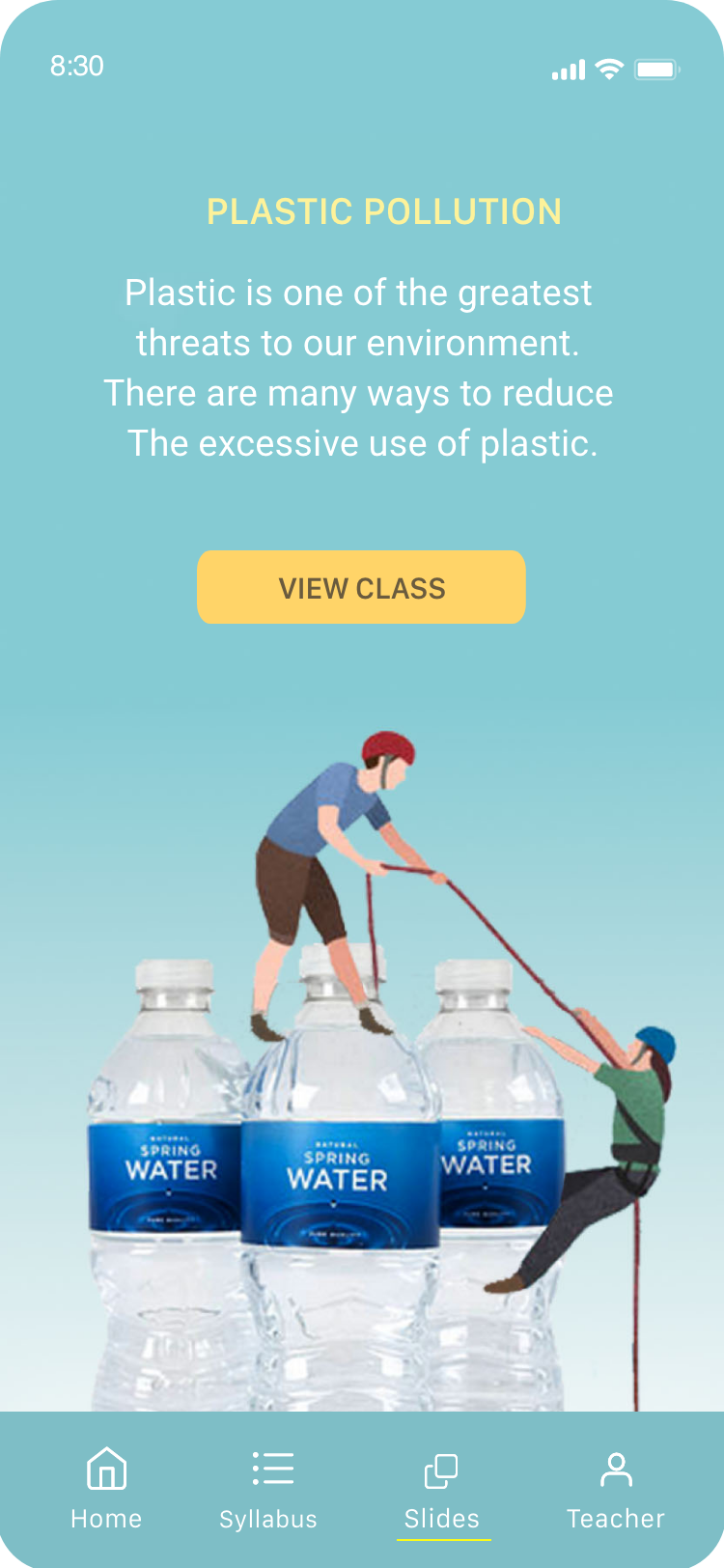The height and width of the screenshot is (1568, 724).
Task: Switch to the Teacher tab
Action: [616, 1488]
